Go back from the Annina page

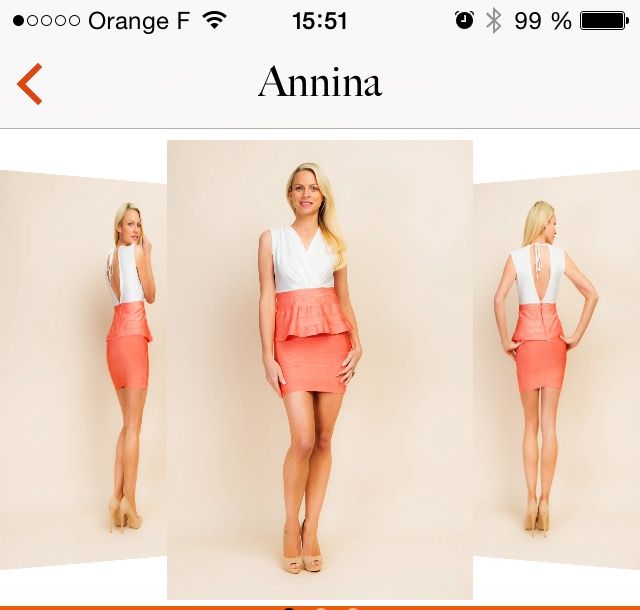click(x=30, y=84)
